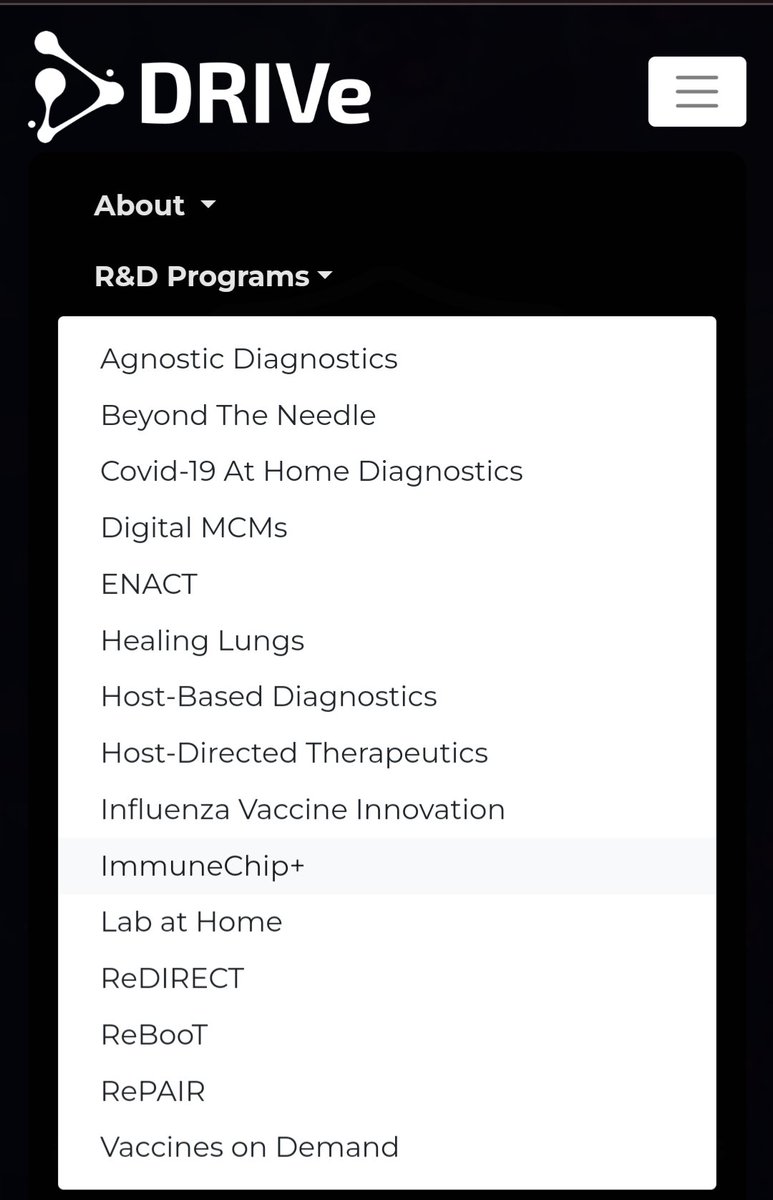Open Influenza Vaccine Innovation
Screen dimensions: 773x1200
tap(302, 809)
